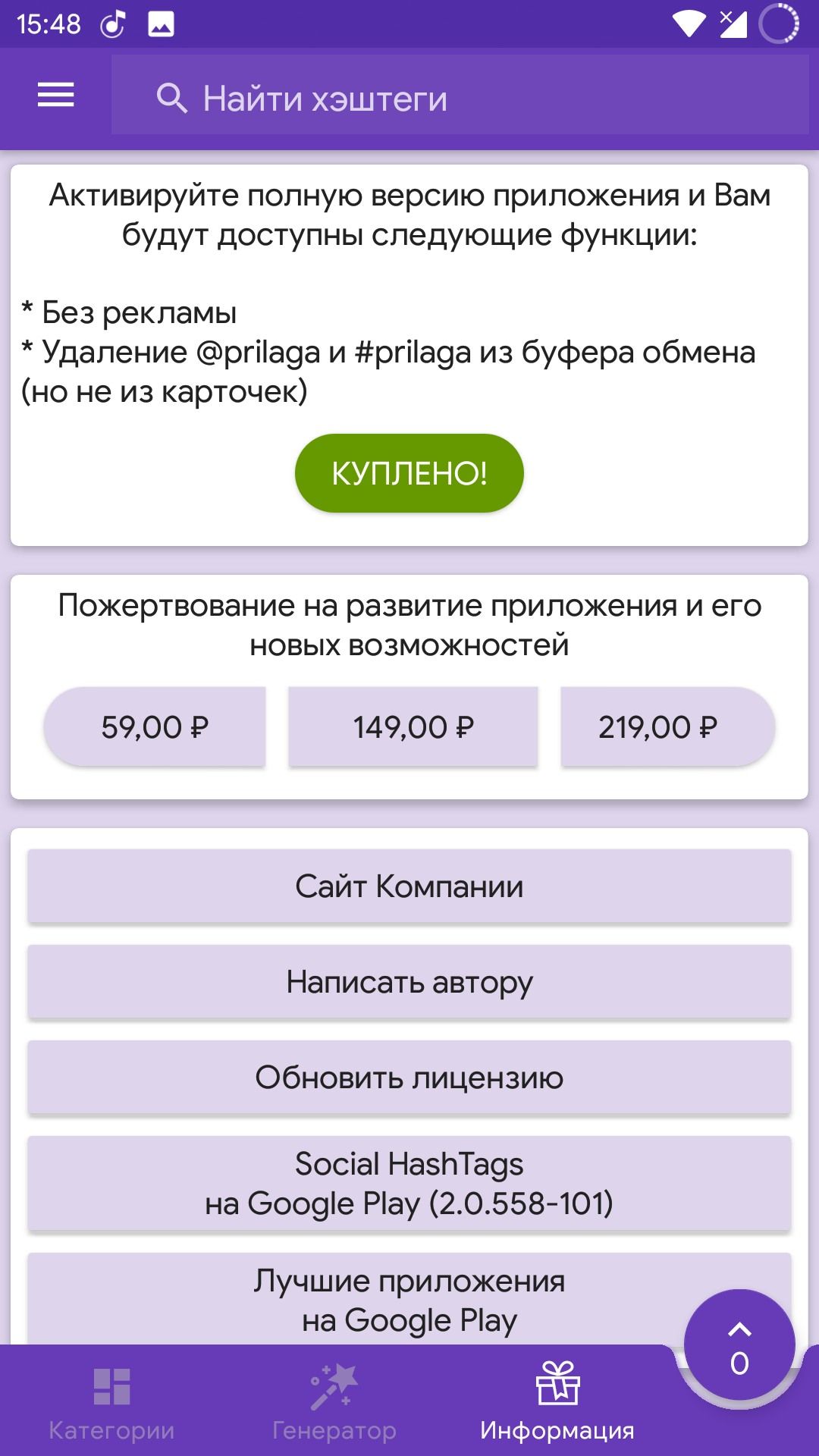Select Написать автору

(409, 982)
